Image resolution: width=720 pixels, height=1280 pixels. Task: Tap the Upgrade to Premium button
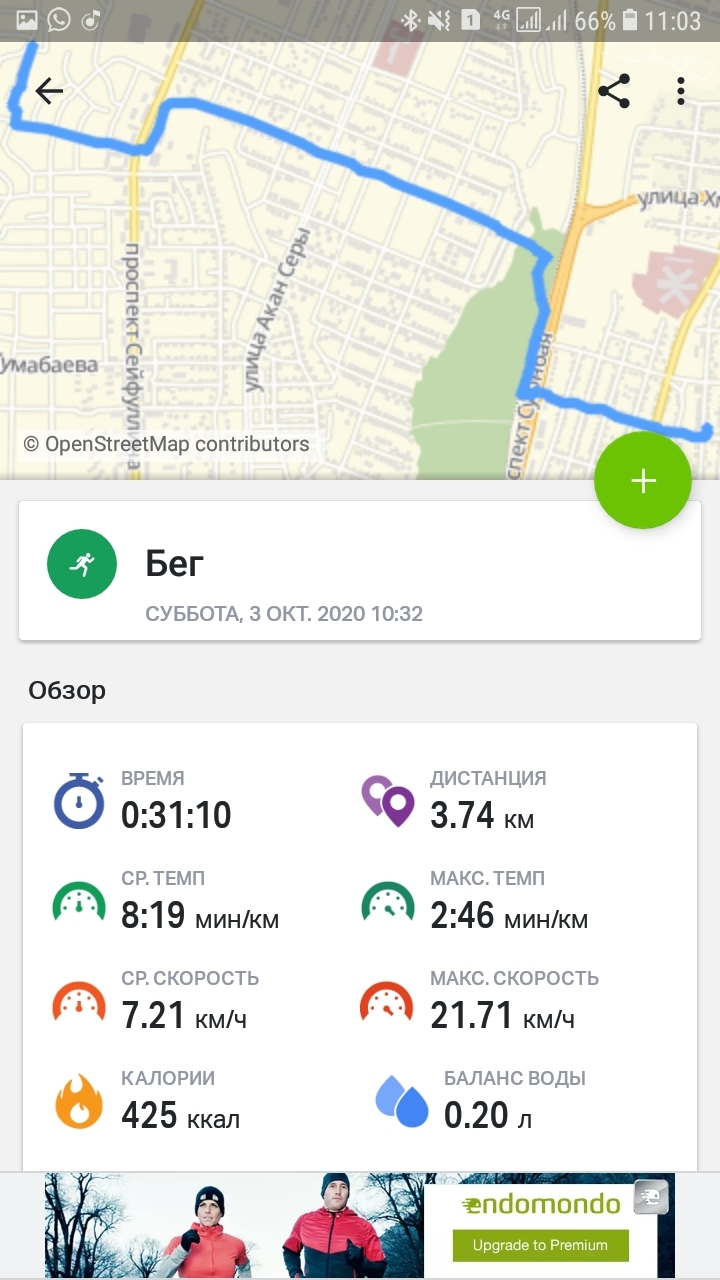pyautogui.click(x=540, y=1245)
